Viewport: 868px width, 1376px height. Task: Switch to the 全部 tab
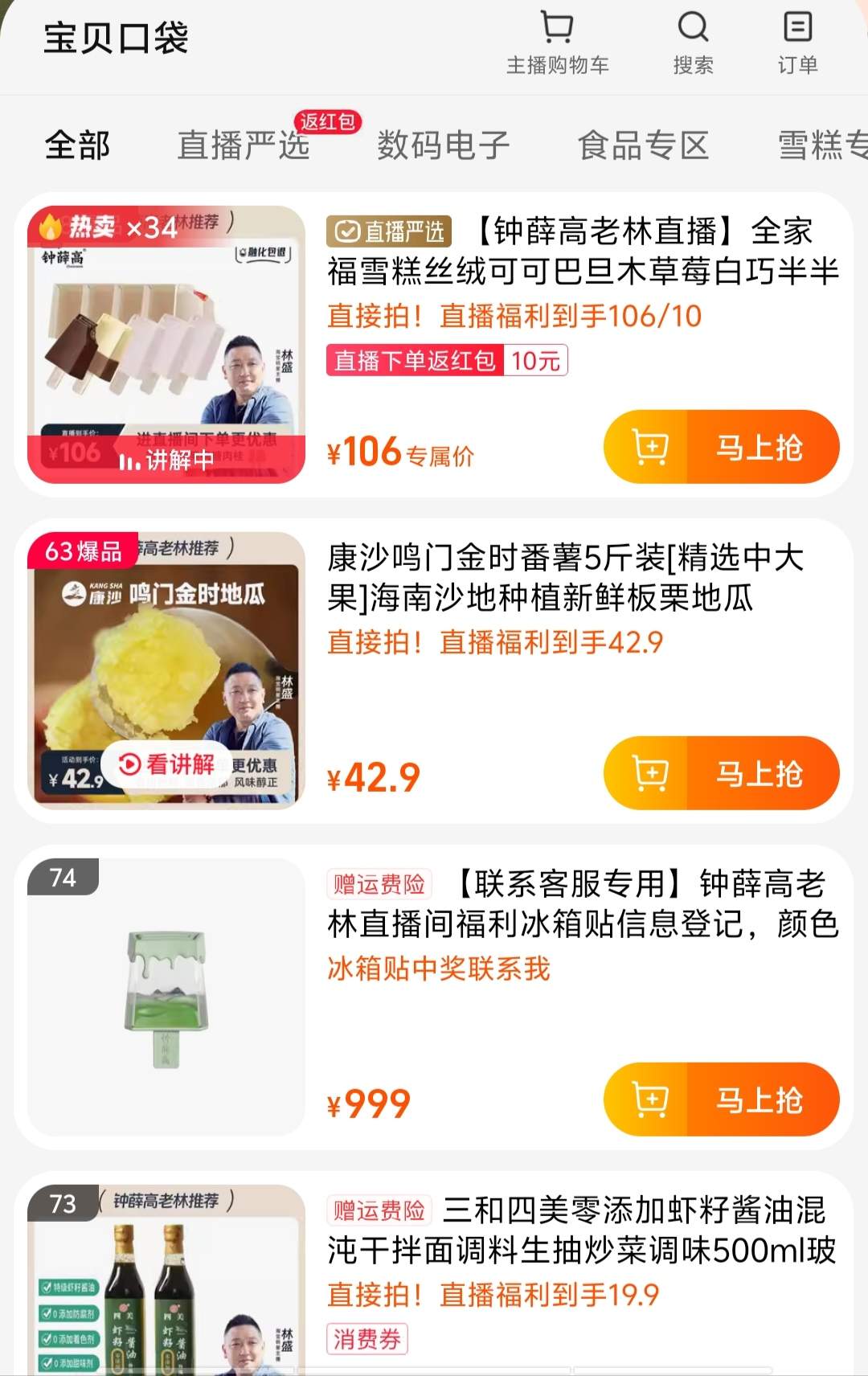pyautogui.click(x=76, y=145)
